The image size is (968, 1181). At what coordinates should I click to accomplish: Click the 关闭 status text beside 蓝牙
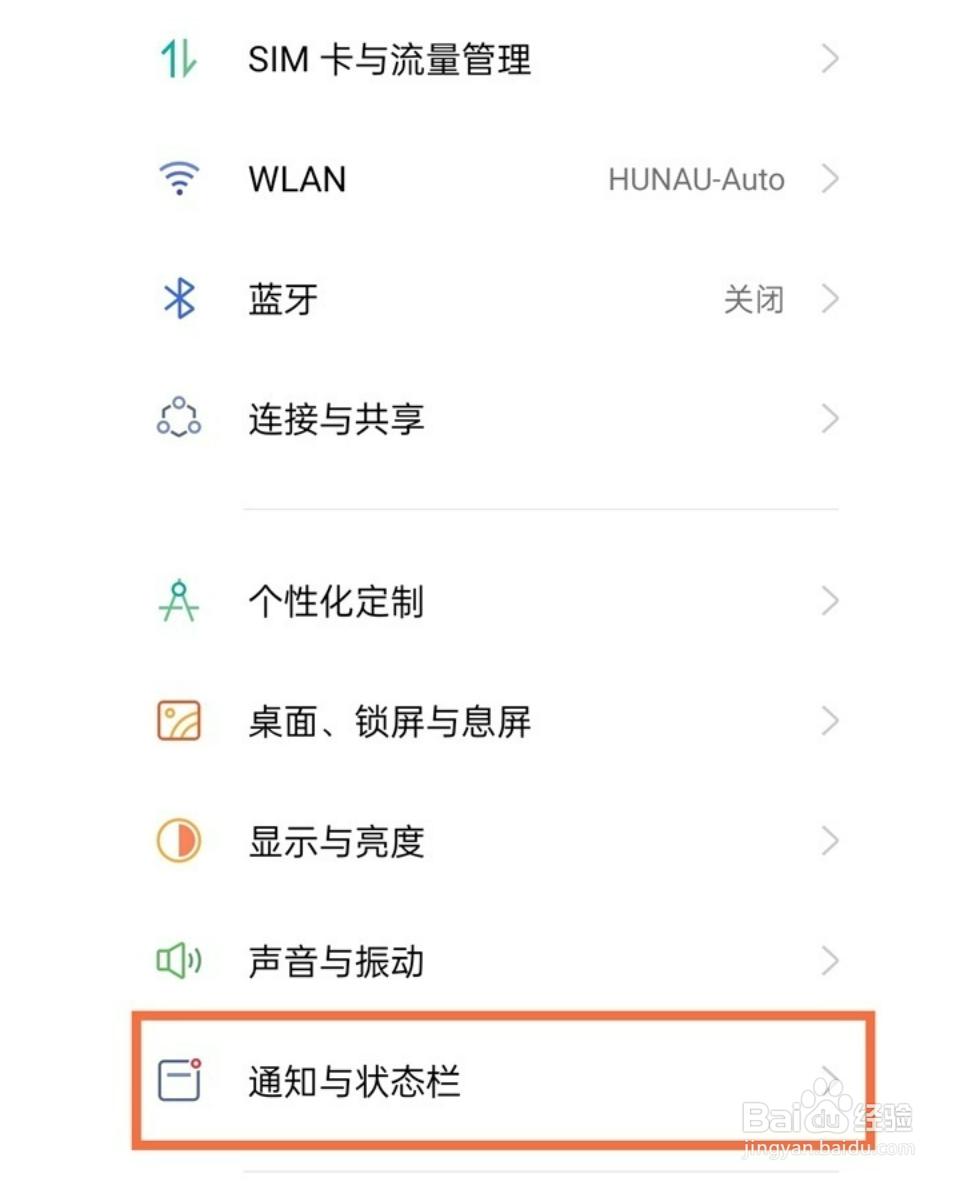pyautogui.click(x=755, y=300)
